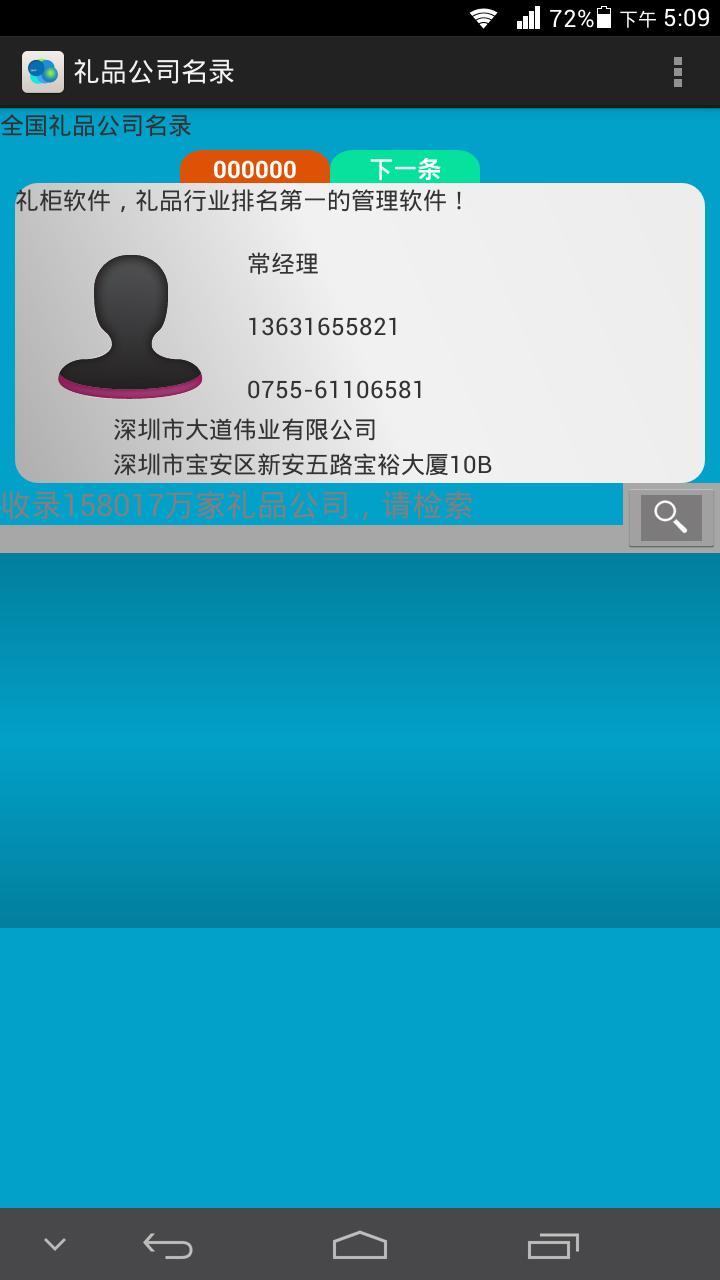The image size is (720, 1280).
Task: Open 常经理's contact card
Action: click(x=360, y=332)
